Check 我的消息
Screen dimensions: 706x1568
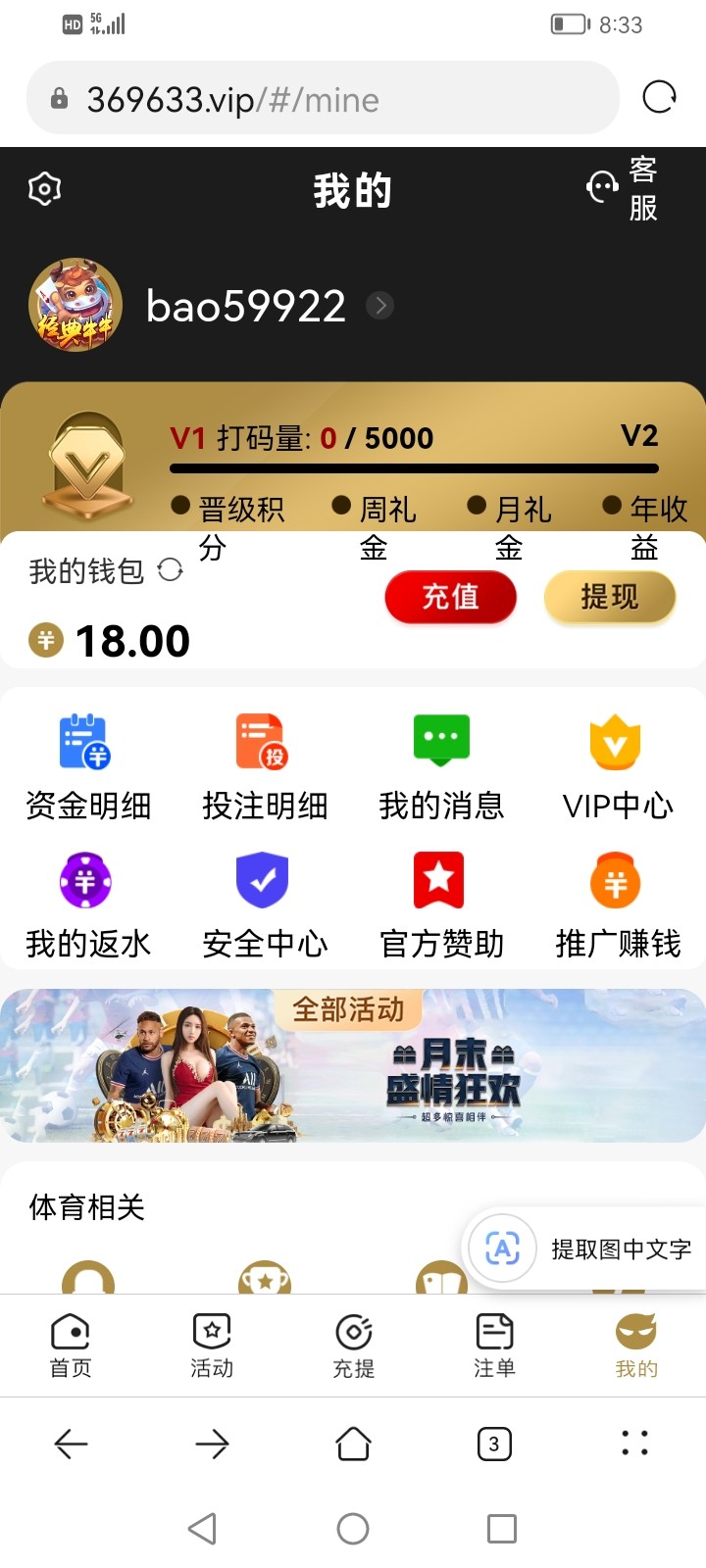[x=441, y=766]
